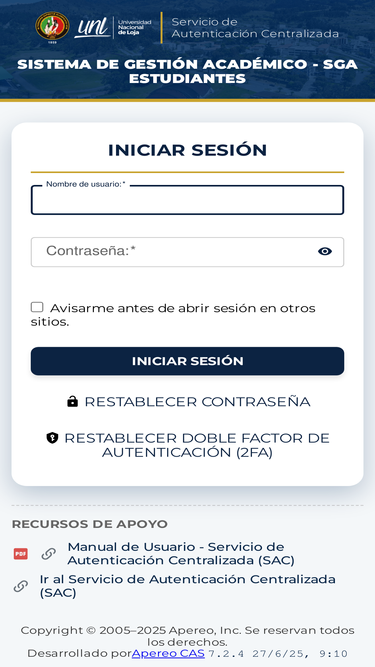Check the Avisarme antes de abrir sesión box
The width and height of the screenshot is (375, 667).
tap(37, 307)
